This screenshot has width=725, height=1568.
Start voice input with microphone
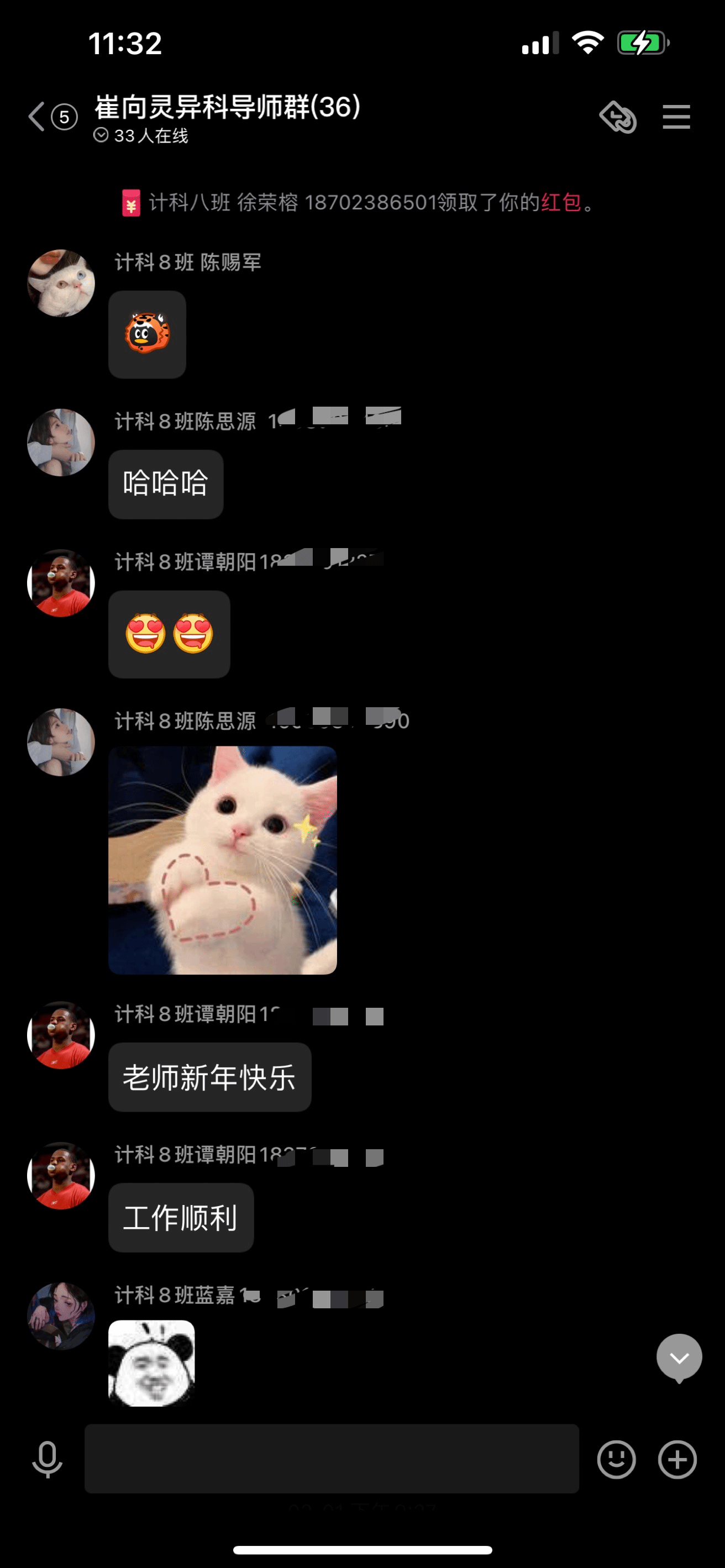click(x=47, y=1459)
